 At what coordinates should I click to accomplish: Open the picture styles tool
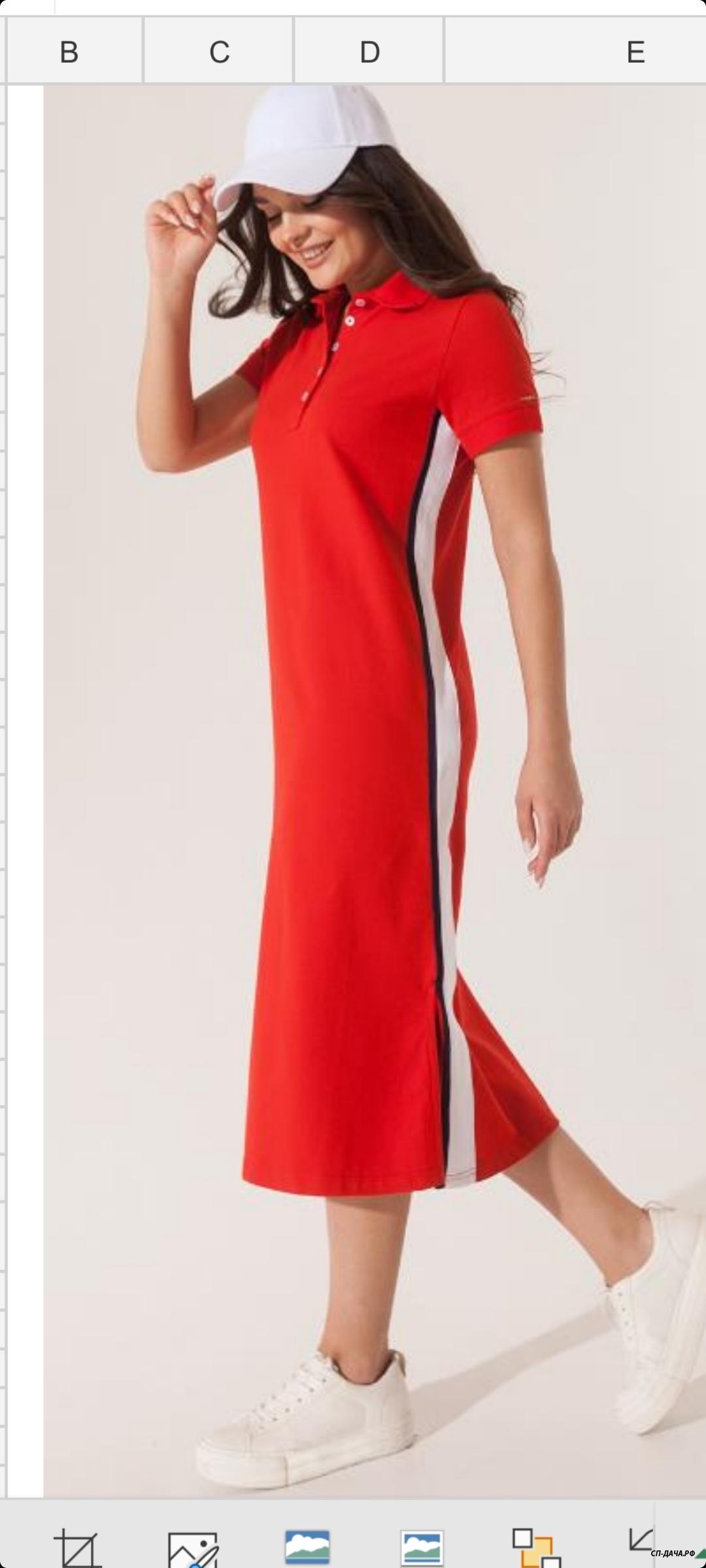307,1547
